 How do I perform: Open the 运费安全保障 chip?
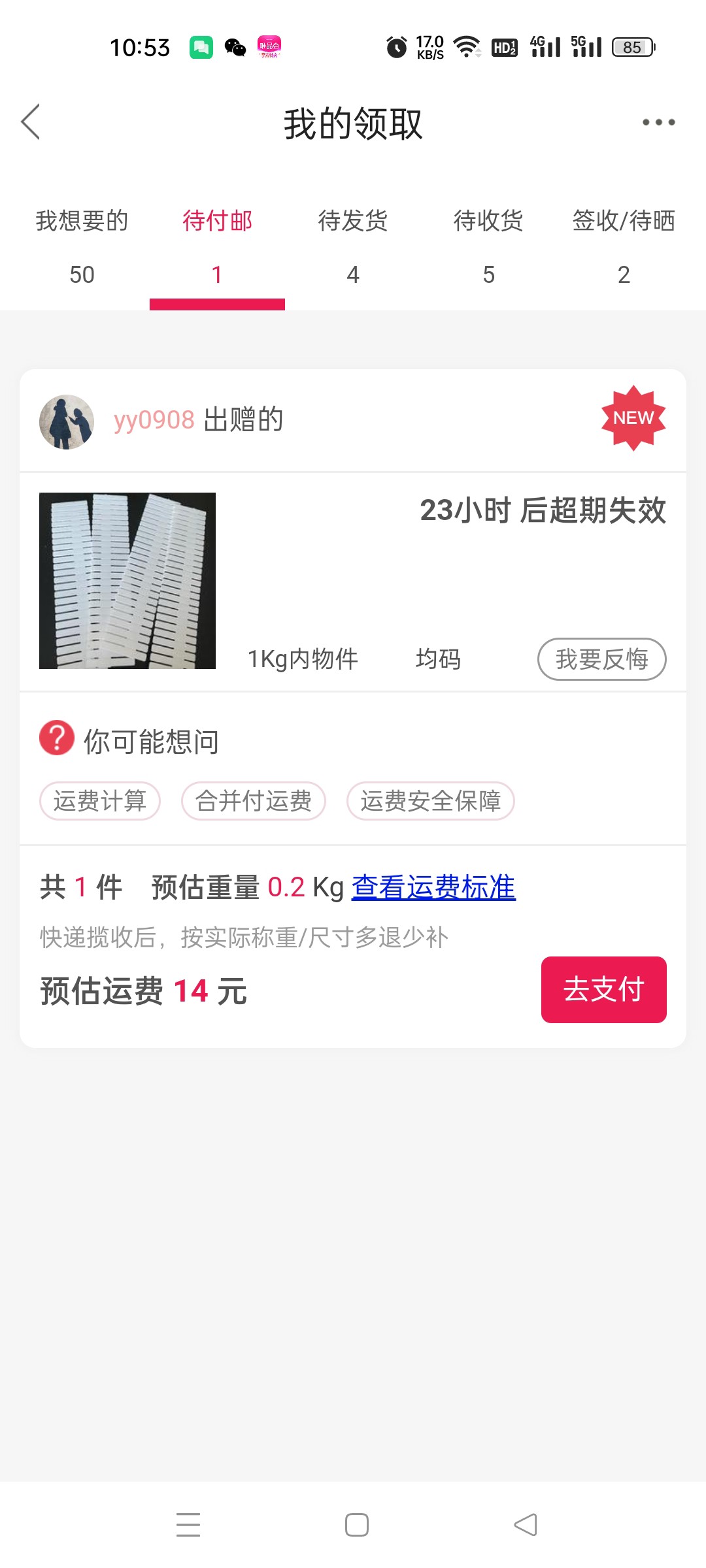[x=431, y=801]
